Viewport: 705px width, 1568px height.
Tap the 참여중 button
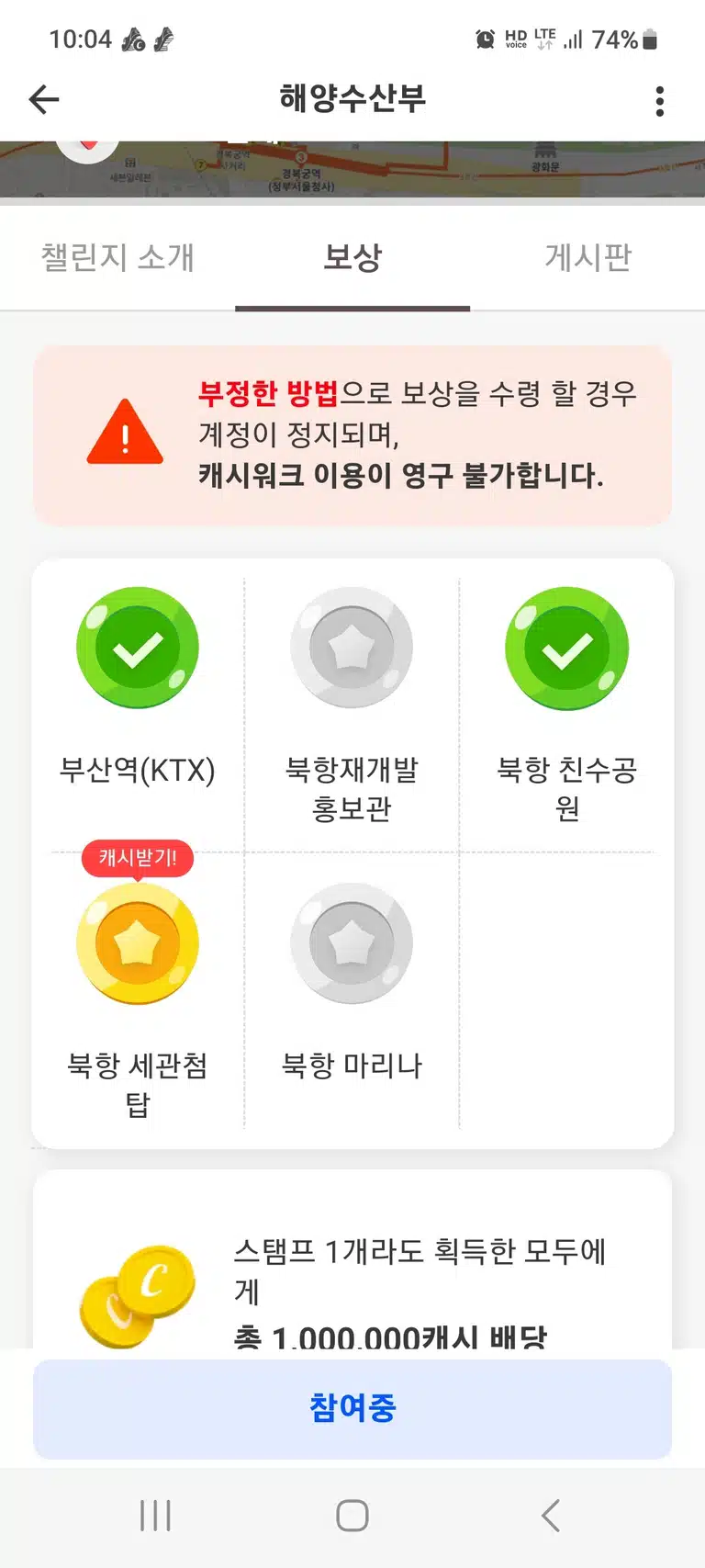point(352,1408)
